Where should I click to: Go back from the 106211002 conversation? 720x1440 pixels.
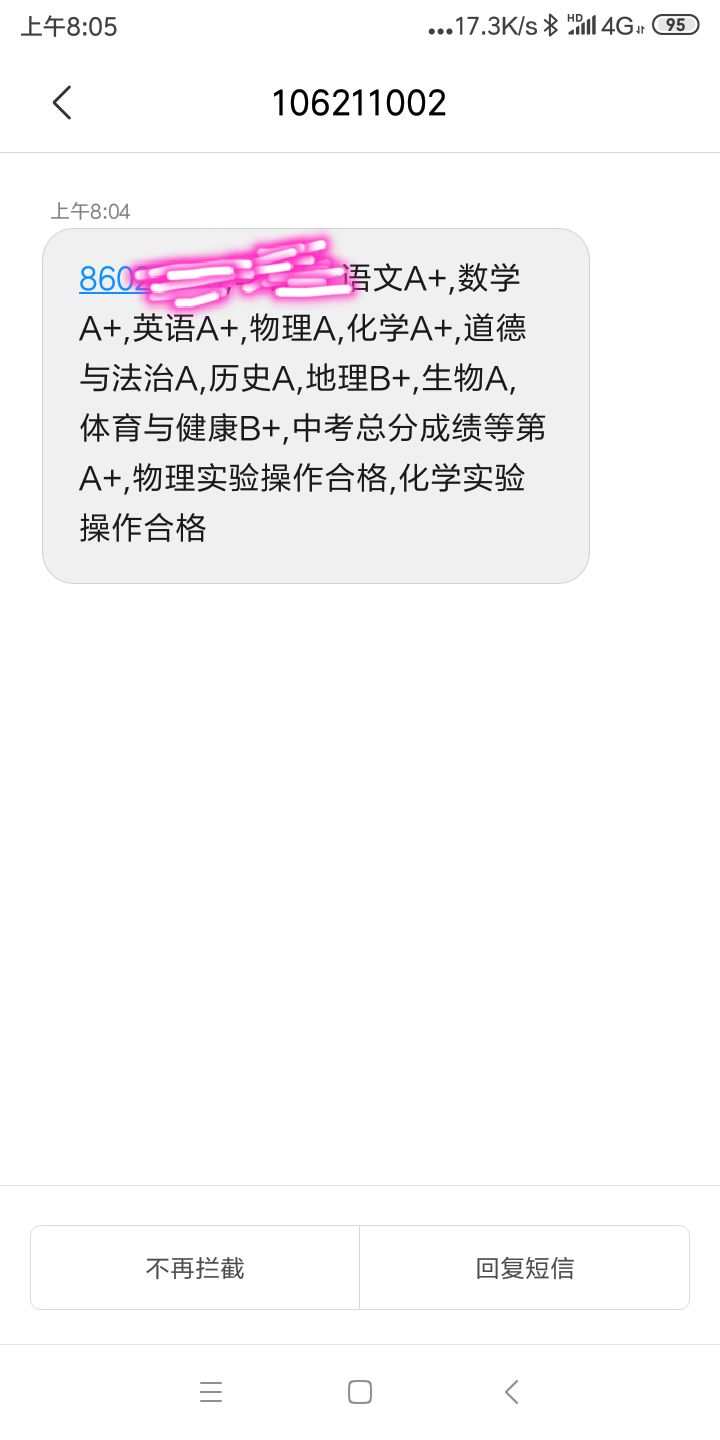point(62,102)
